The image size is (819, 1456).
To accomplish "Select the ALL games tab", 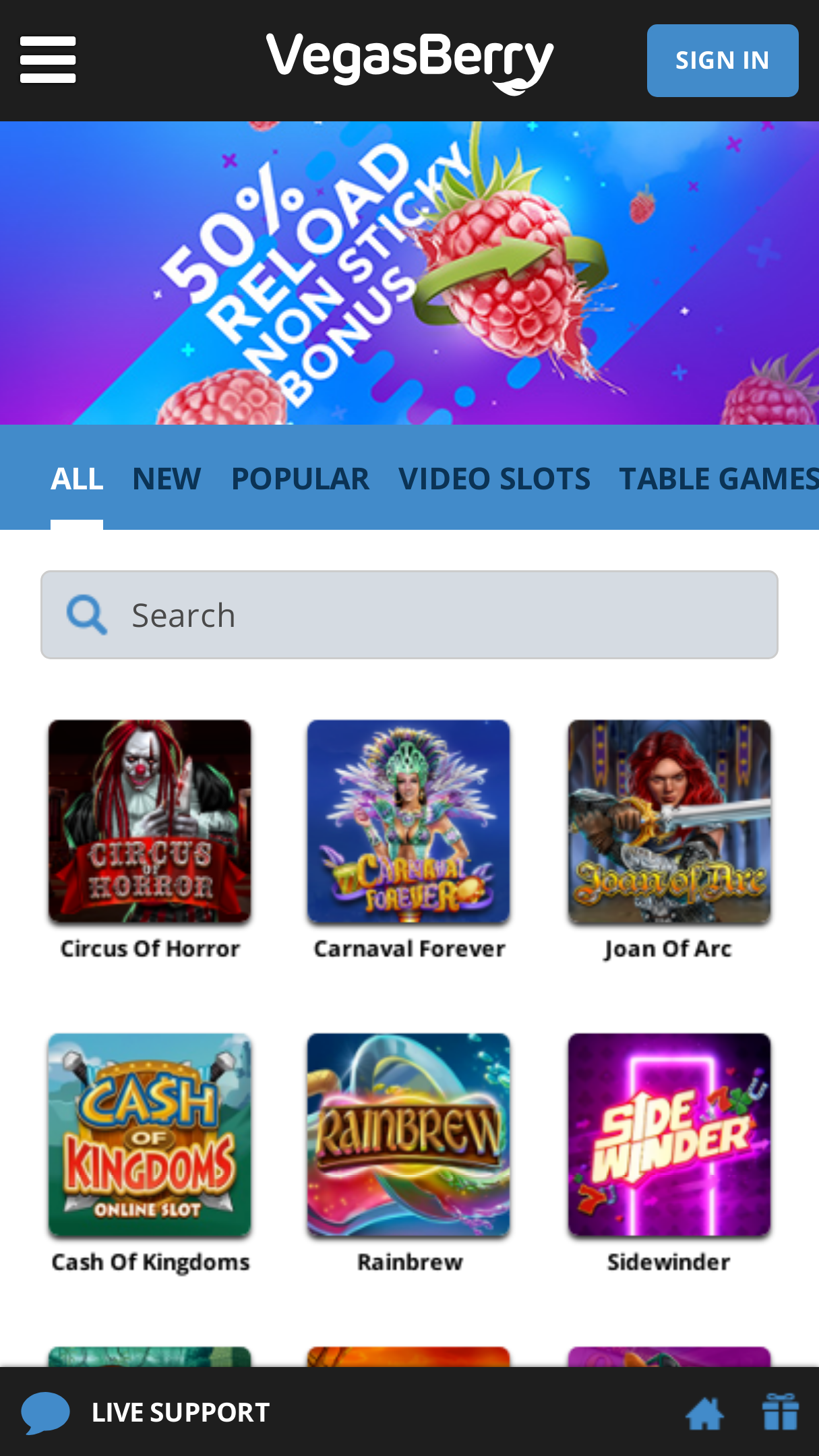I will [x=77, y=479].
